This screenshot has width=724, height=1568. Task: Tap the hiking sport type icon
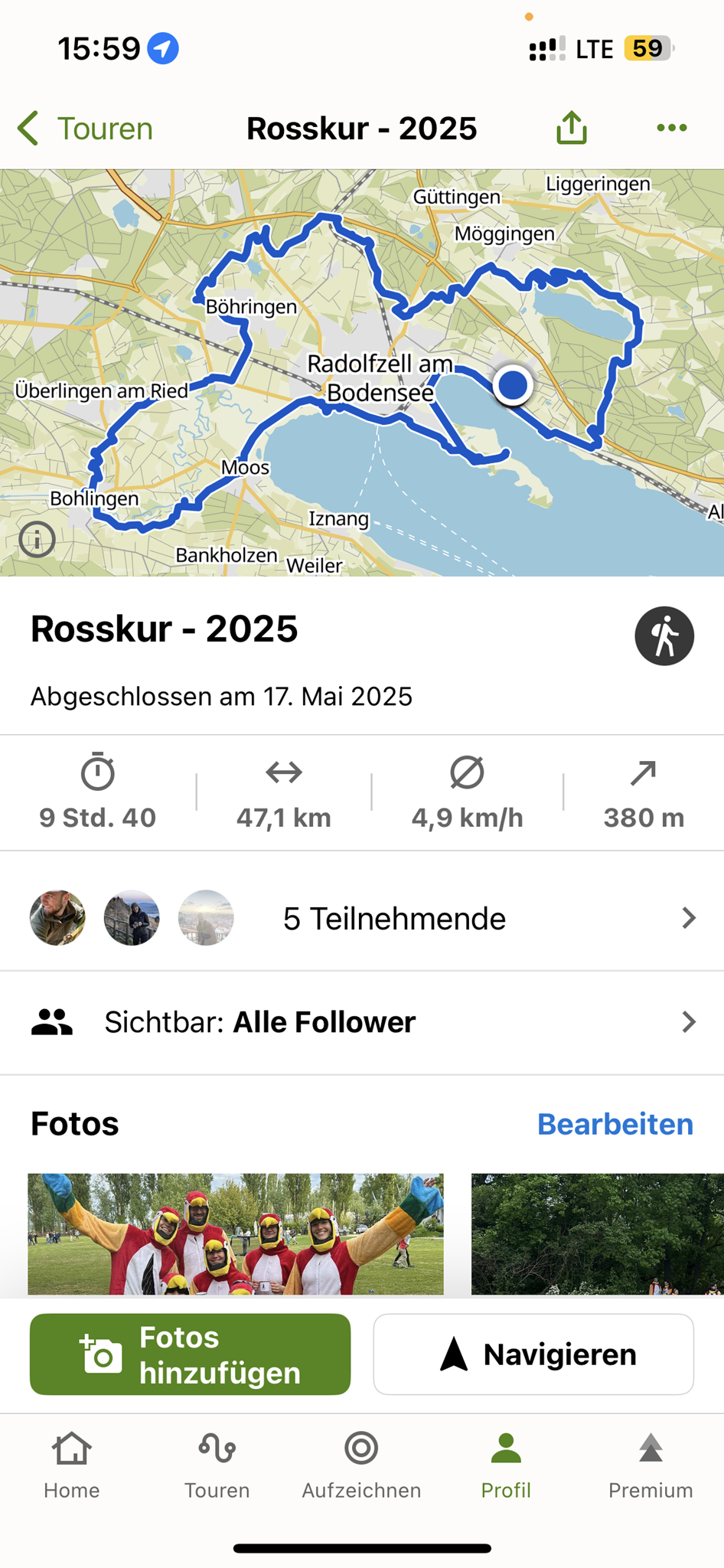point(664,635)
